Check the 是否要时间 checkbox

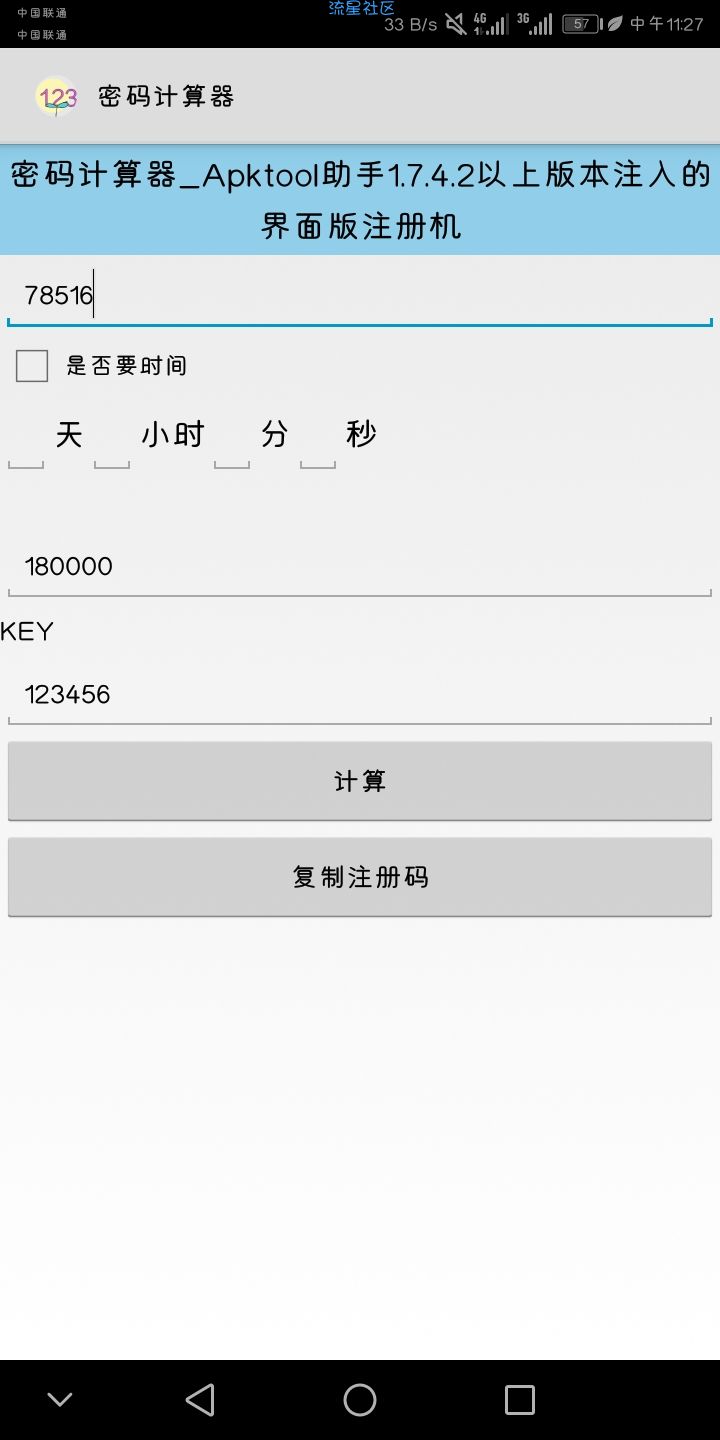pyautogui.click(x=32, y=366)
